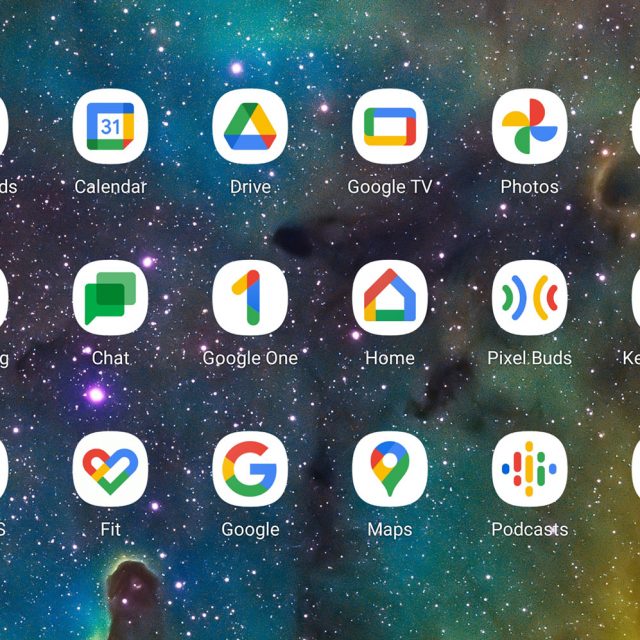
Task: Launch the Google One app
Action: tap(250, 298)
